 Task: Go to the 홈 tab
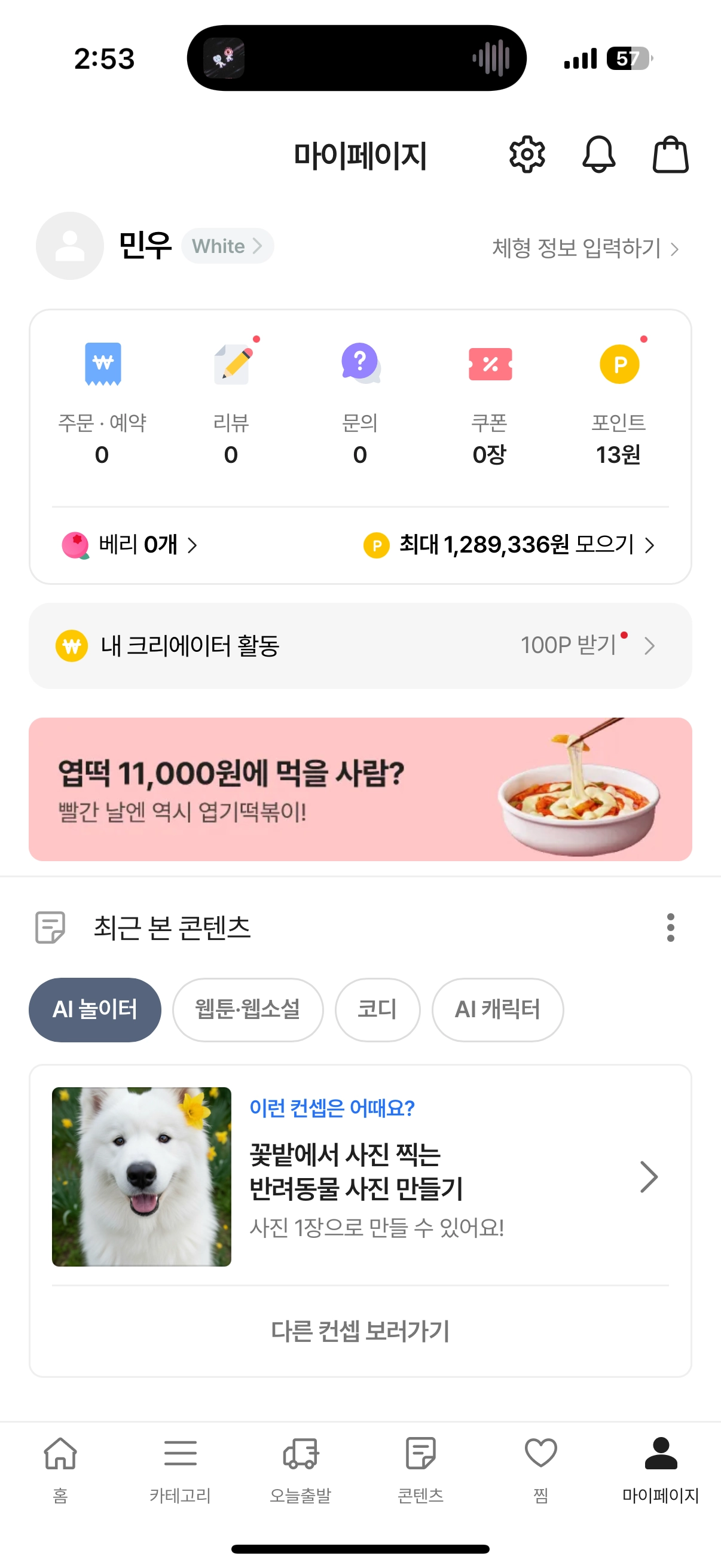tap(60, 1467)
